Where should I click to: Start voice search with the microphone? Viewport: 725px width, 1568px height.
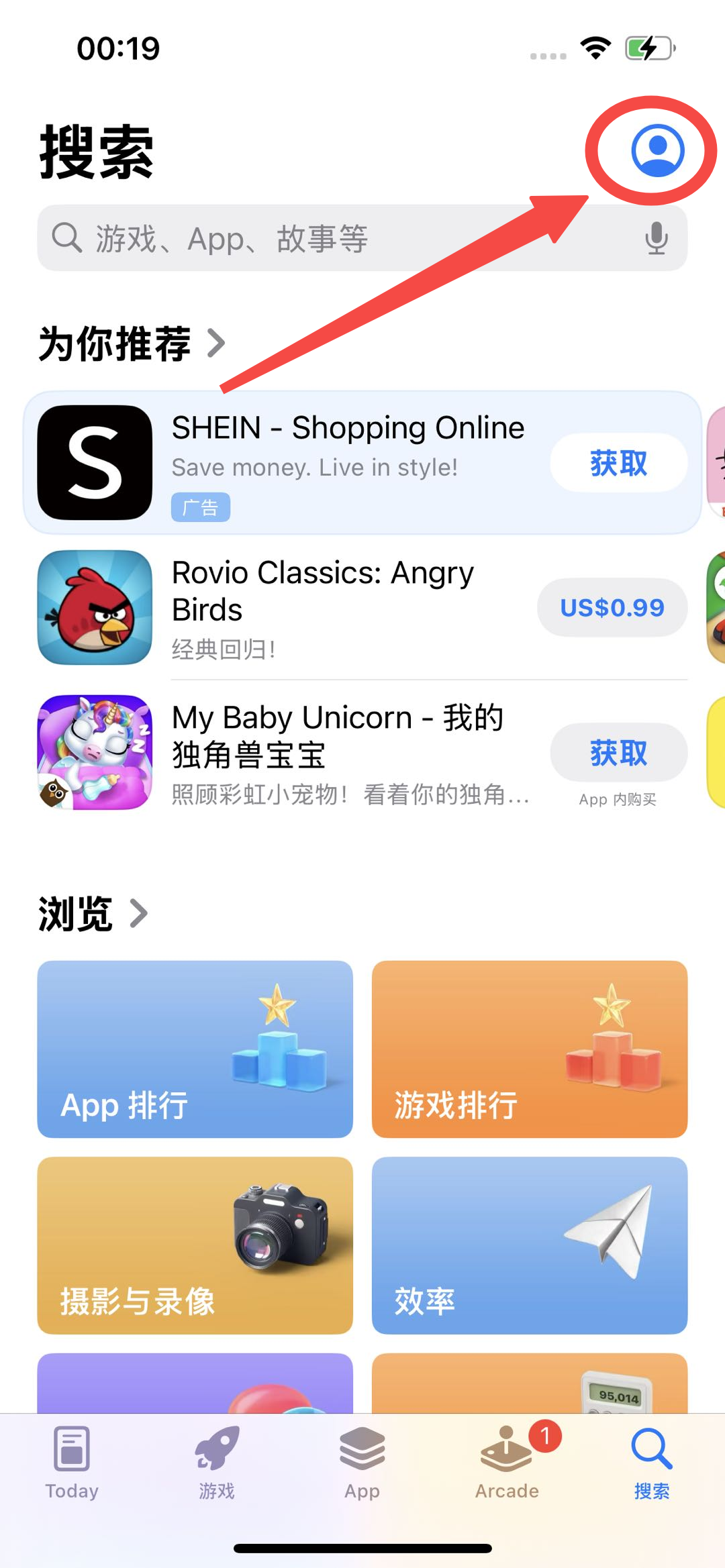(x=656, y=239)
